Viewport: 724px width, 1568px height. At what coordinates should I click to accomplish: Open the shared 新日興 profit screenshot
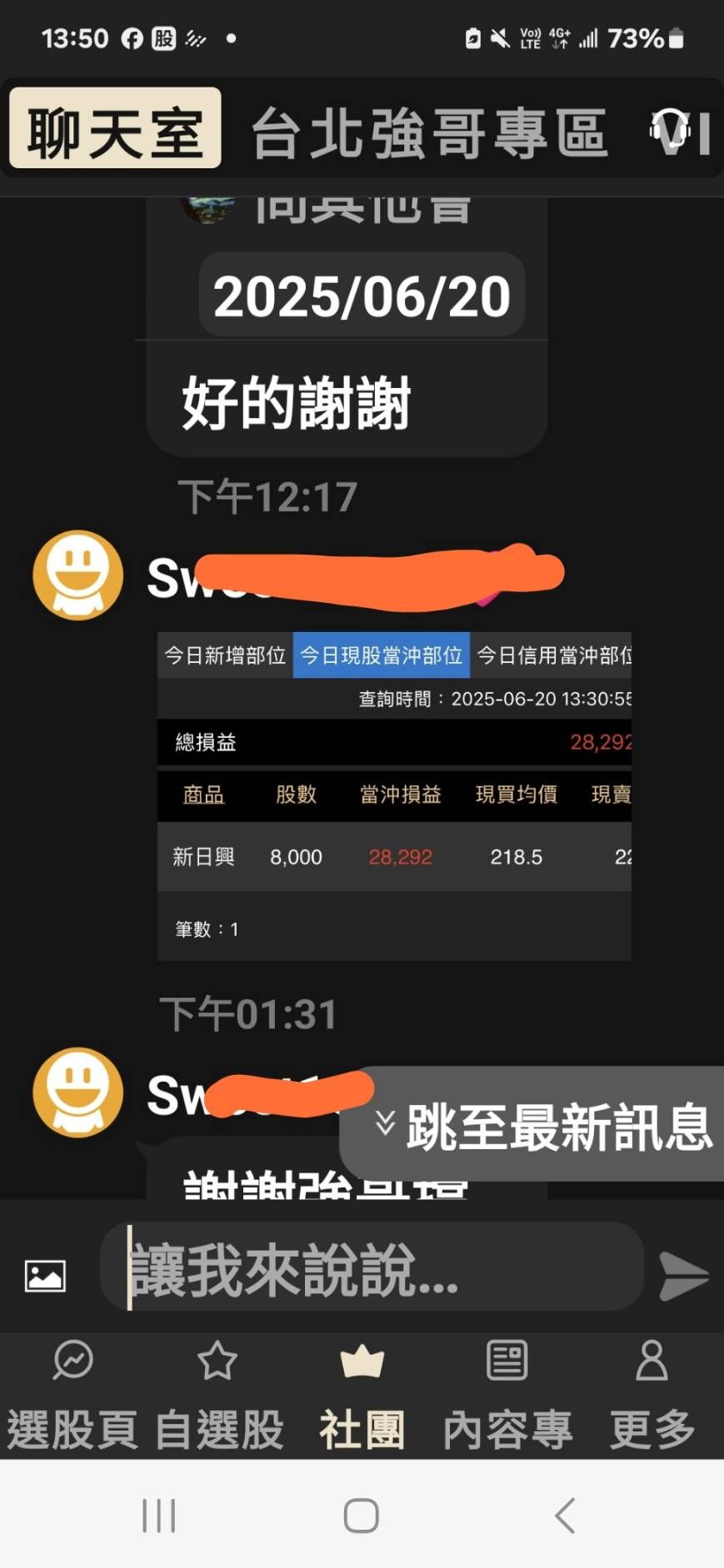[394, 795]
